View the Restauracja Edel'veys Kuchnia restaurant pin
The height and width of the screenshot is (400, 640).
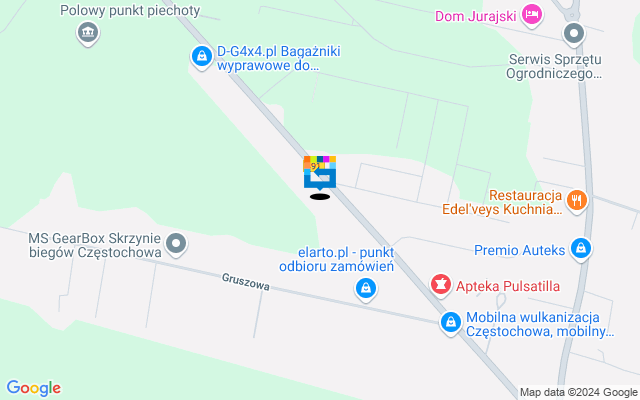tap(579, 201)
